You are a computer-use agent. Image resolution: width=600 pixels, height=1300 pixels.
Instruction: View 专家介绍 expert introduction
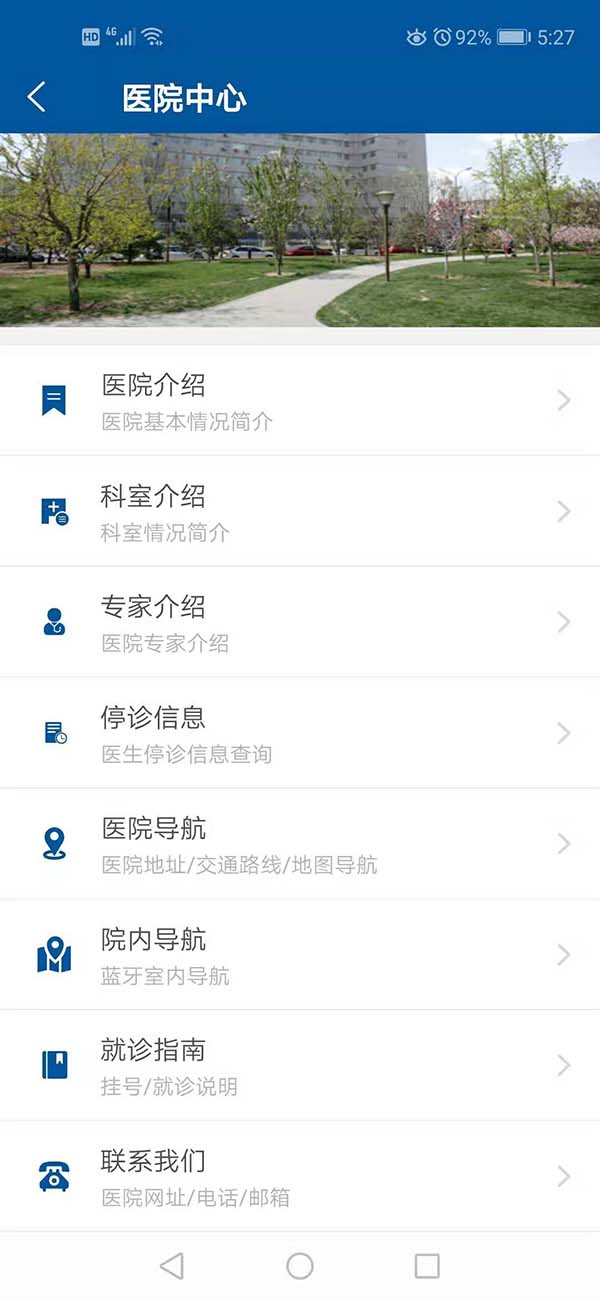pyautogui.click(x=300, y=622)
